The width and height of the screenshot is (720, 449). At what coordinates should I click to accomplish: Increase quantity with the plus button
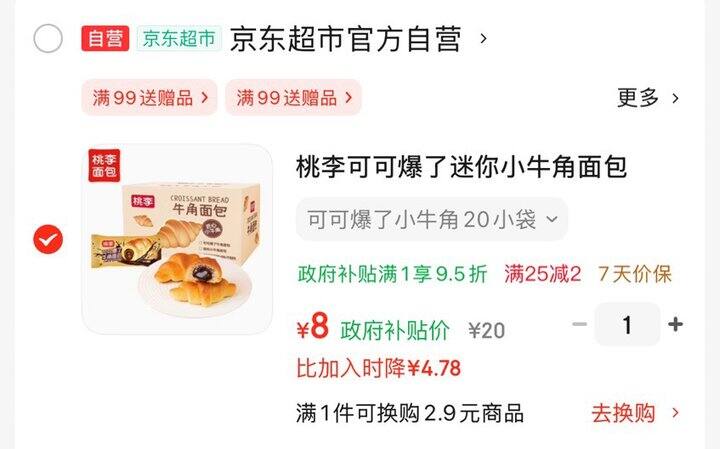click(x=675, y=324)
